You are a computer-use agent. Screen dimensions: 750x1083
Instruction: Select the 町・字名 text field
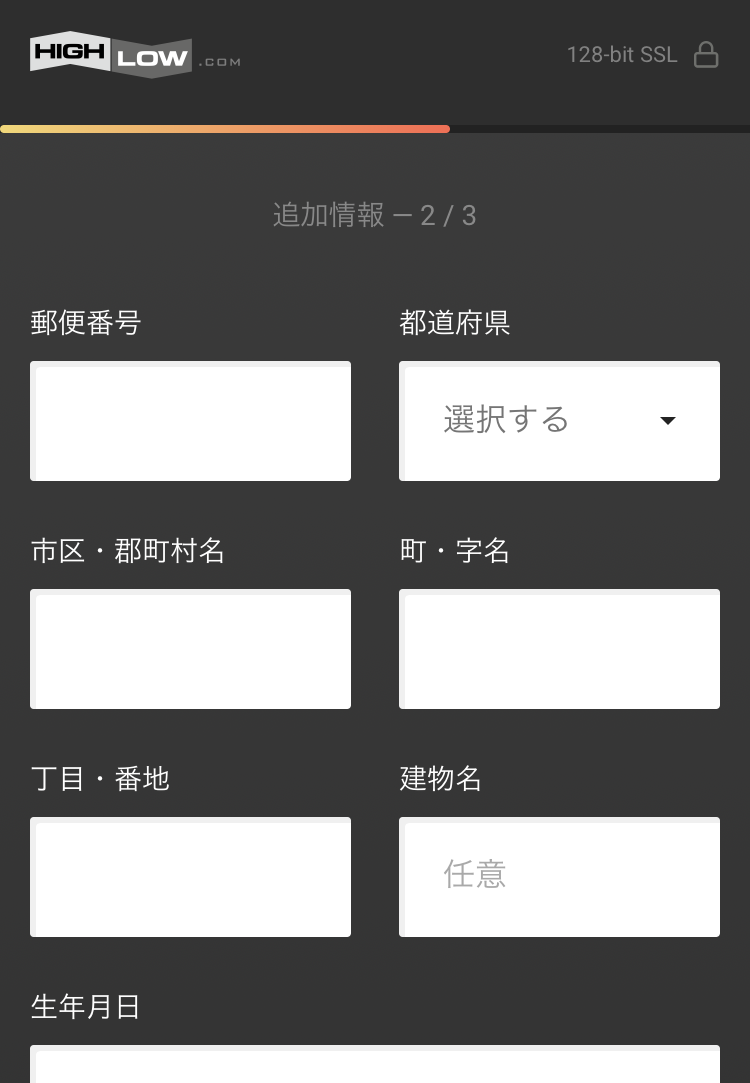[559, 649]
